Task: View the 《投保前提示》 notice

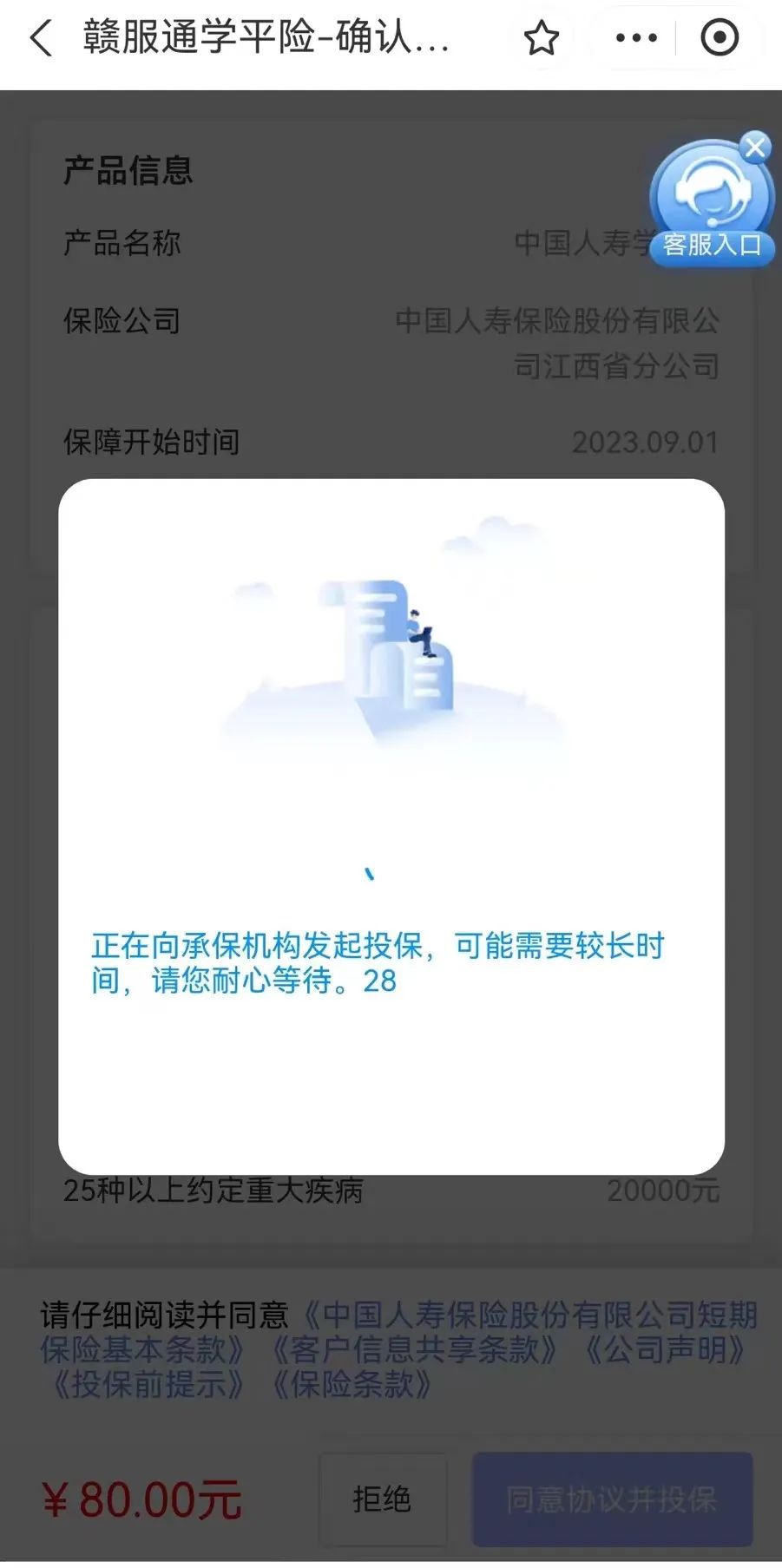Action: (148, 1385)
